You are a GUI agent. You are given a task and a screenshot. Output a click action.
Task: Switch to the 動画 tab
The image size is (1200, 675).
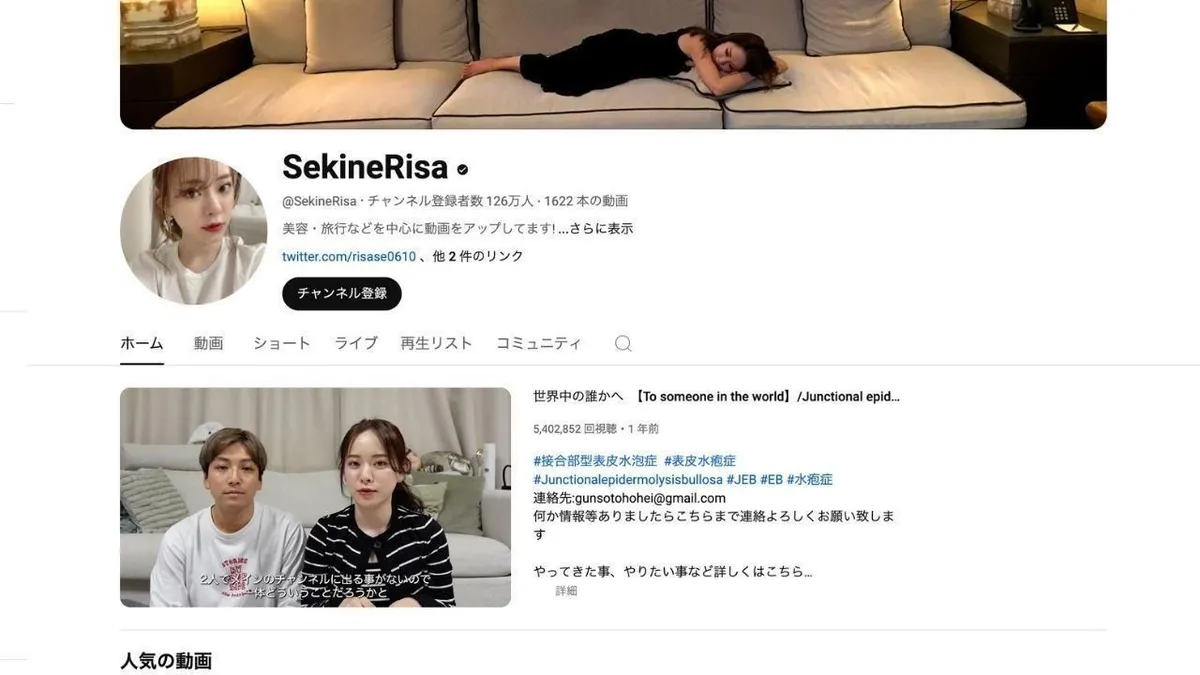(208, 343)
